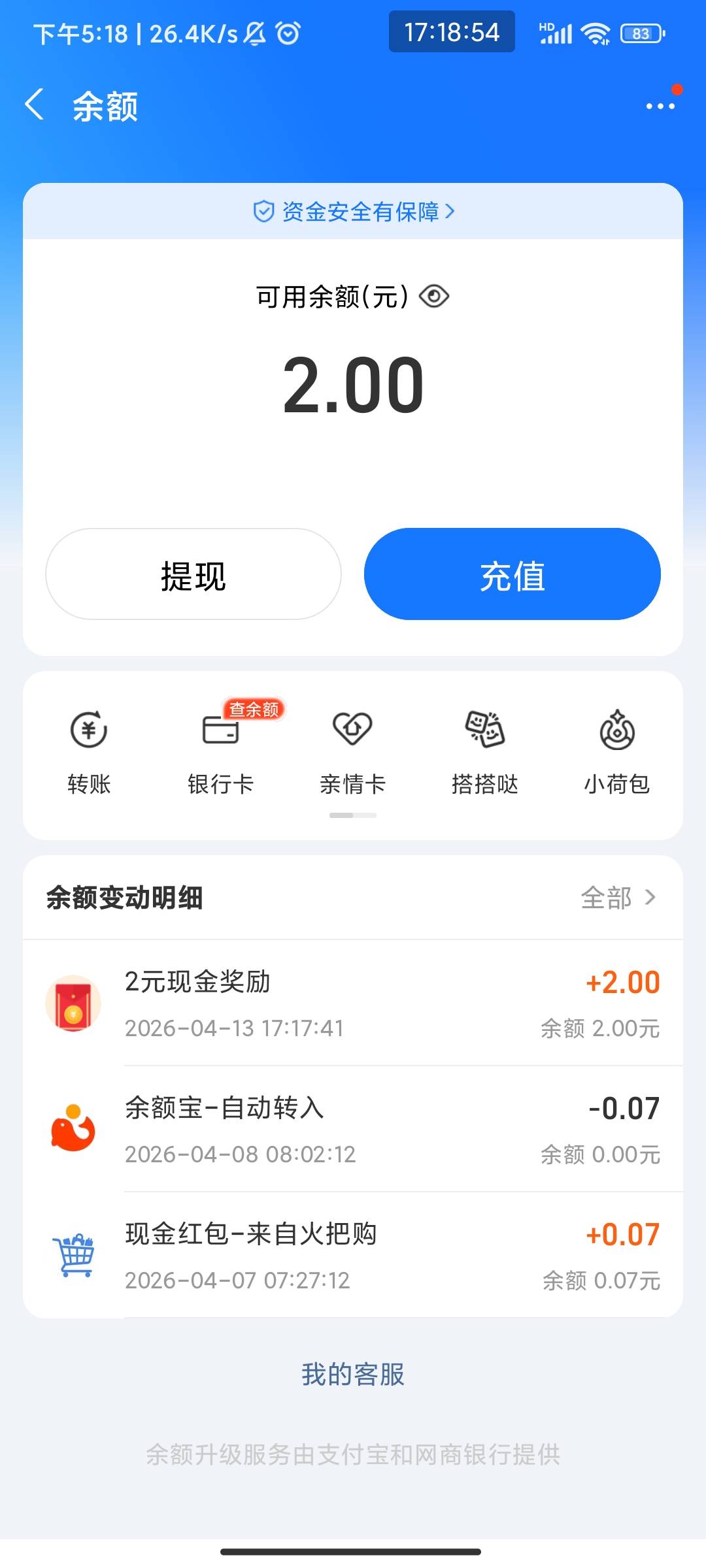
Task: Go back from the 余额 page
Action: point(35,105)
